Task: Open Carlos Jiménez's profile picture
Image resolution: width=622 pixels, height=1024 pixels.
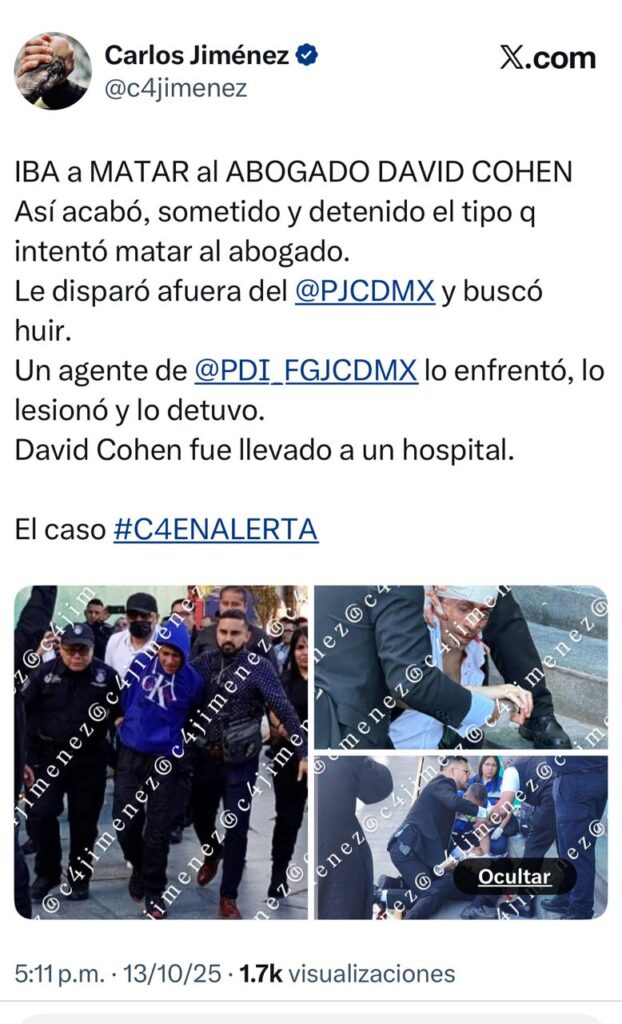Action: pos(52,71)
